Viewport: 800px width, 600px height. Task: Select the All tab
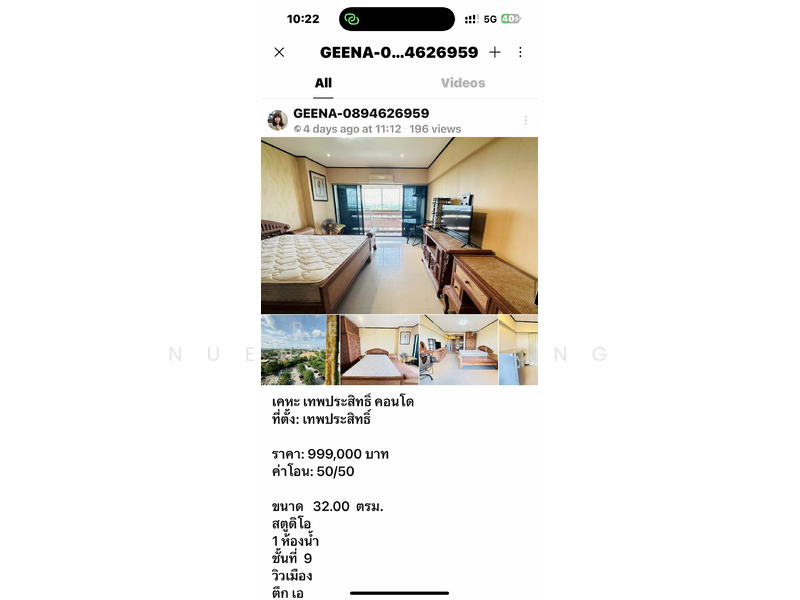click(323, 83)
